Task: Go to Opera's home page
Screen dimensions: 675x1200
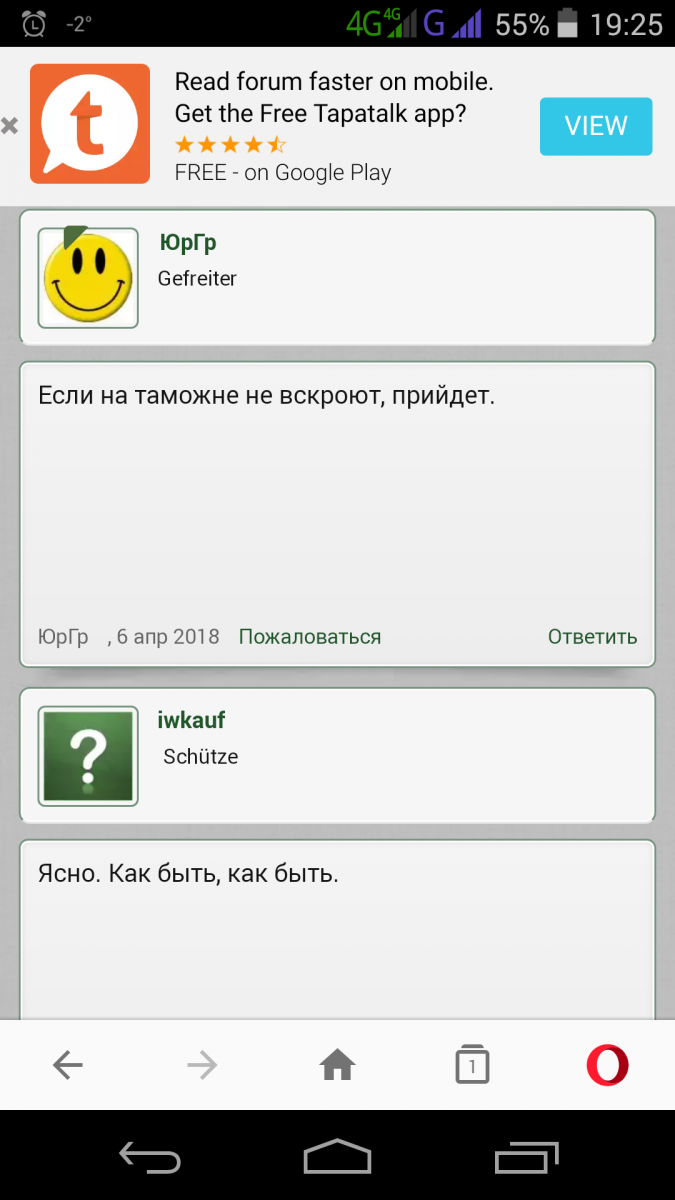Action: (337, 1066)
